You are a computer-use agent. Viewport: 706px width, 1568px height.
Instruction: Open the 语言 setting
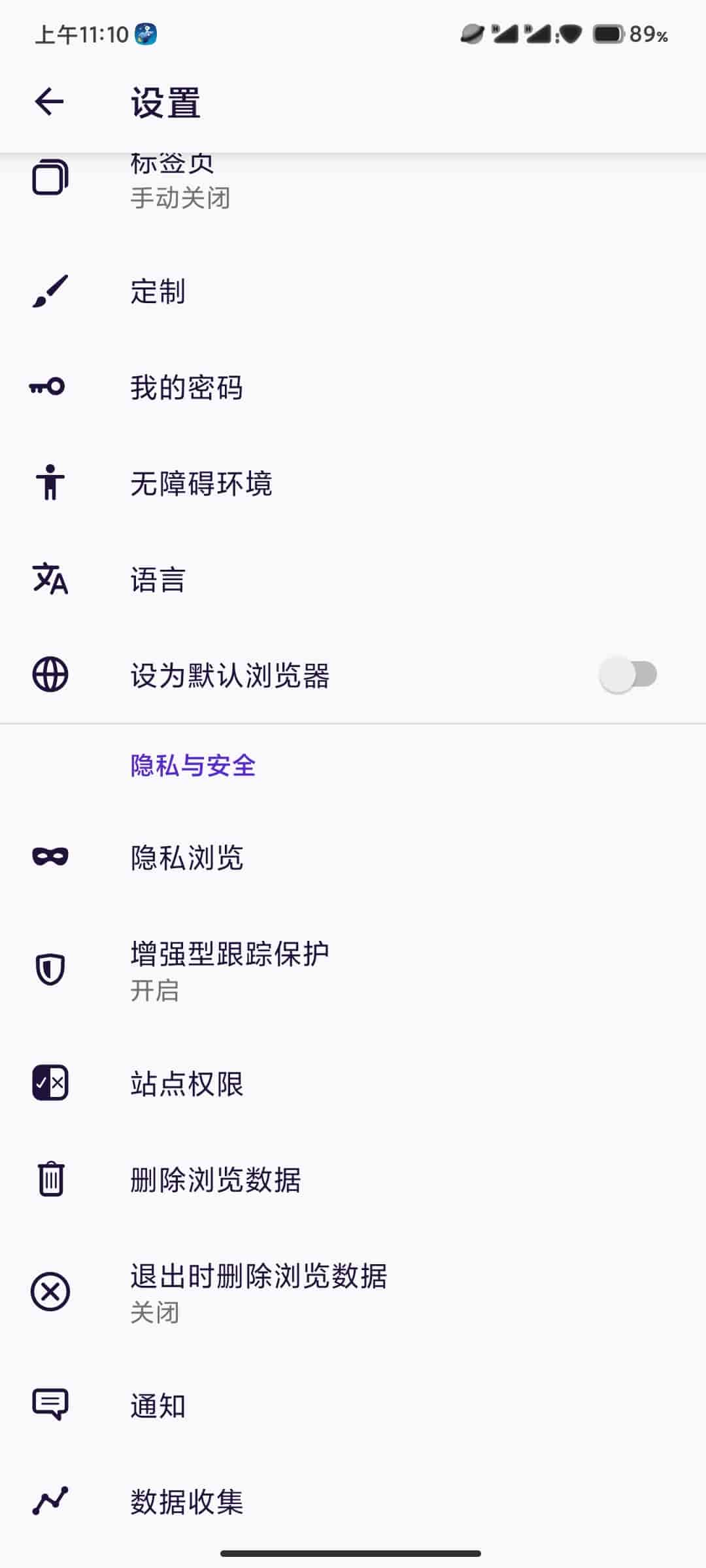pos(353,580)
